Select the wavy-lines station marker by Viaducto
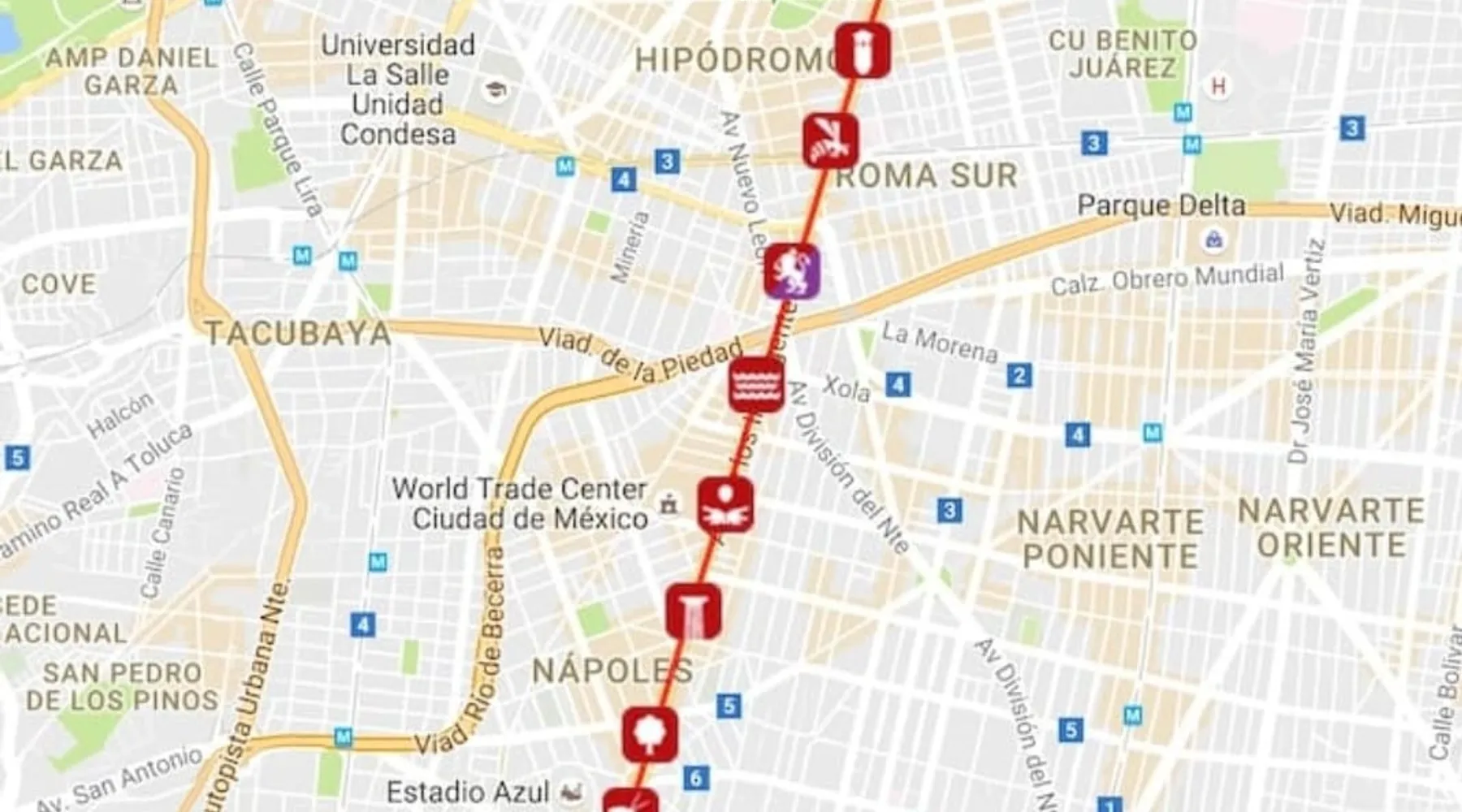The width and height of the screenshot is (1462, 812). point(757,384)
